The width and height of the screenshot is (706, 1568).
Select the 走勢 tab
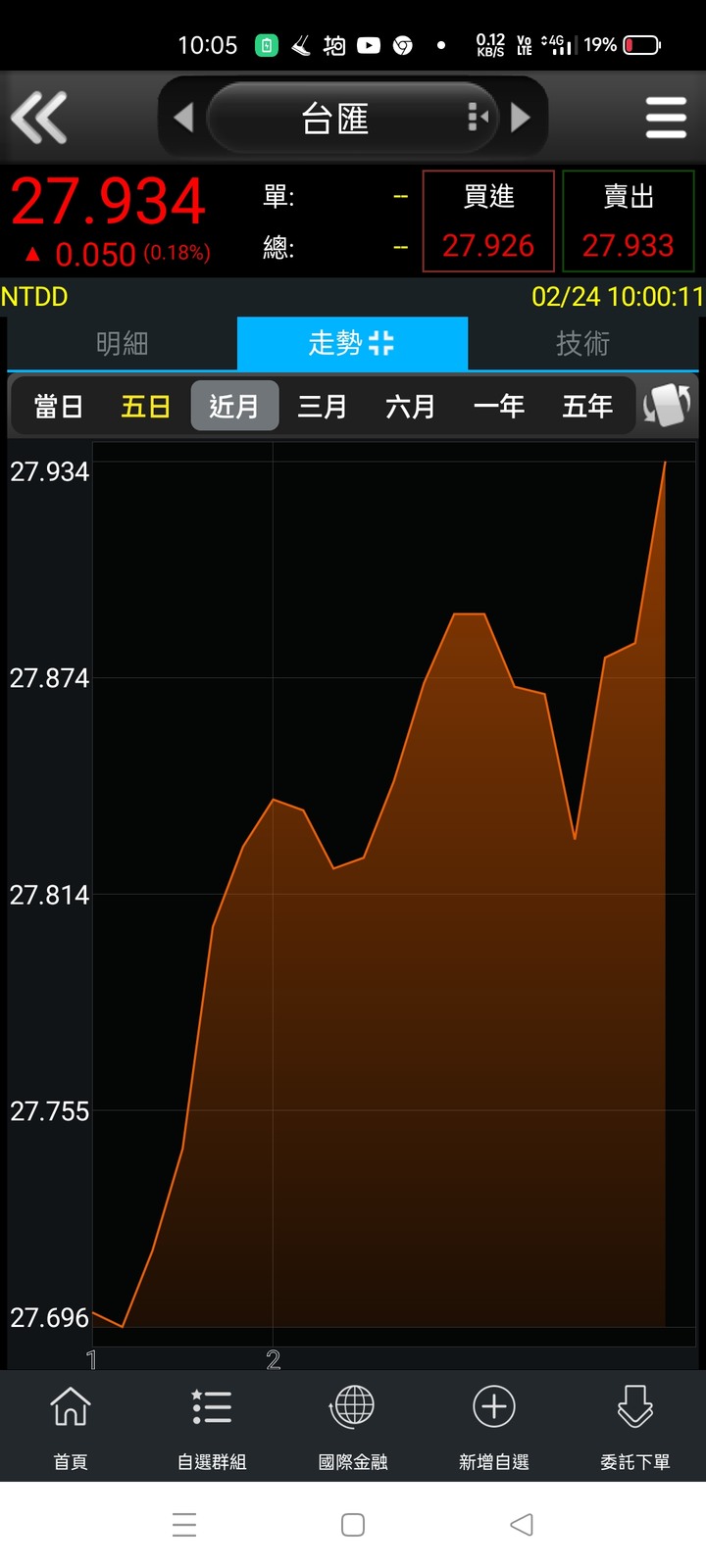click(x=352, y=343)
